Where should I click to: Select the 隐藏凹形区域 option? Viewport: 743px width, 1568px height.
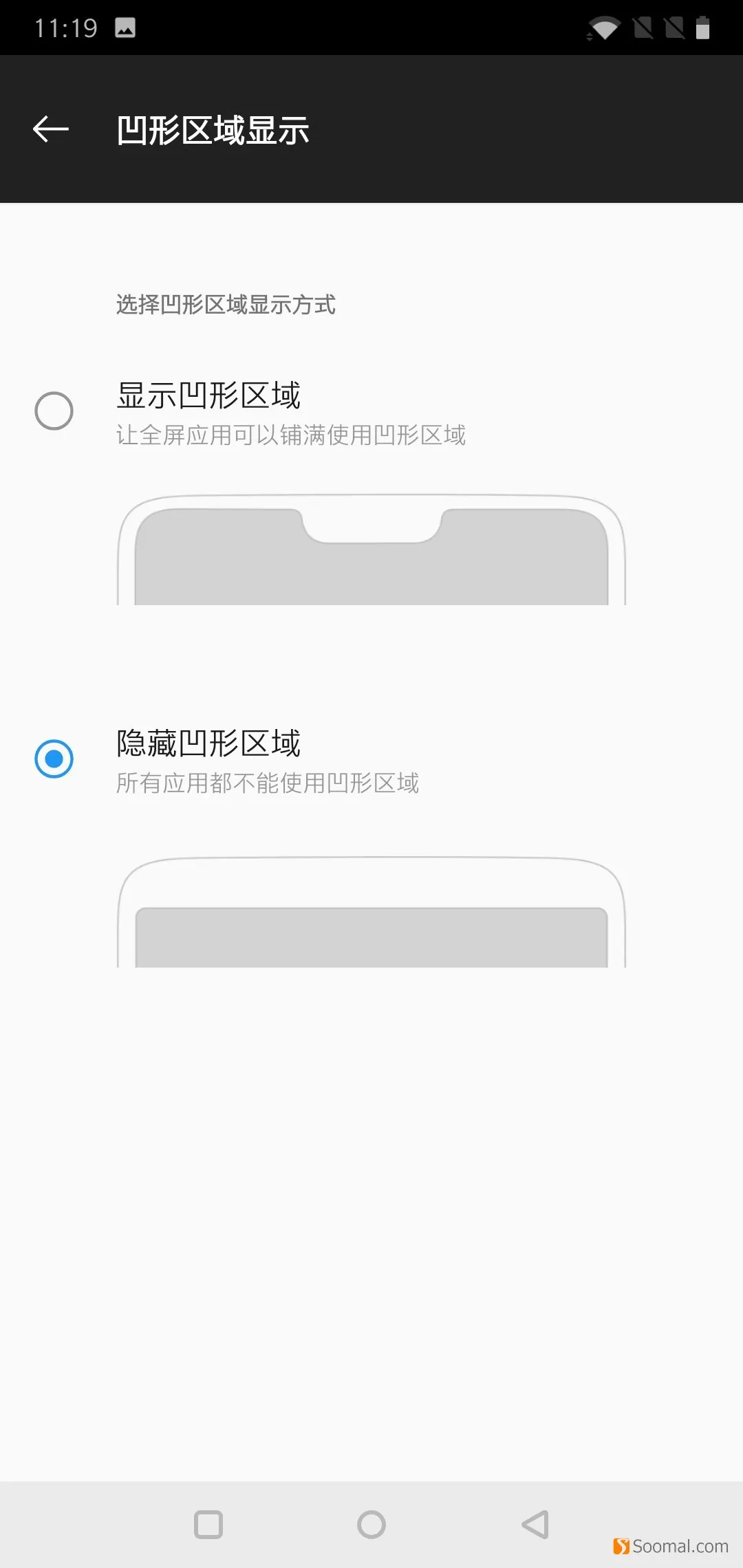pyautogui.click(x=54, y=759)
